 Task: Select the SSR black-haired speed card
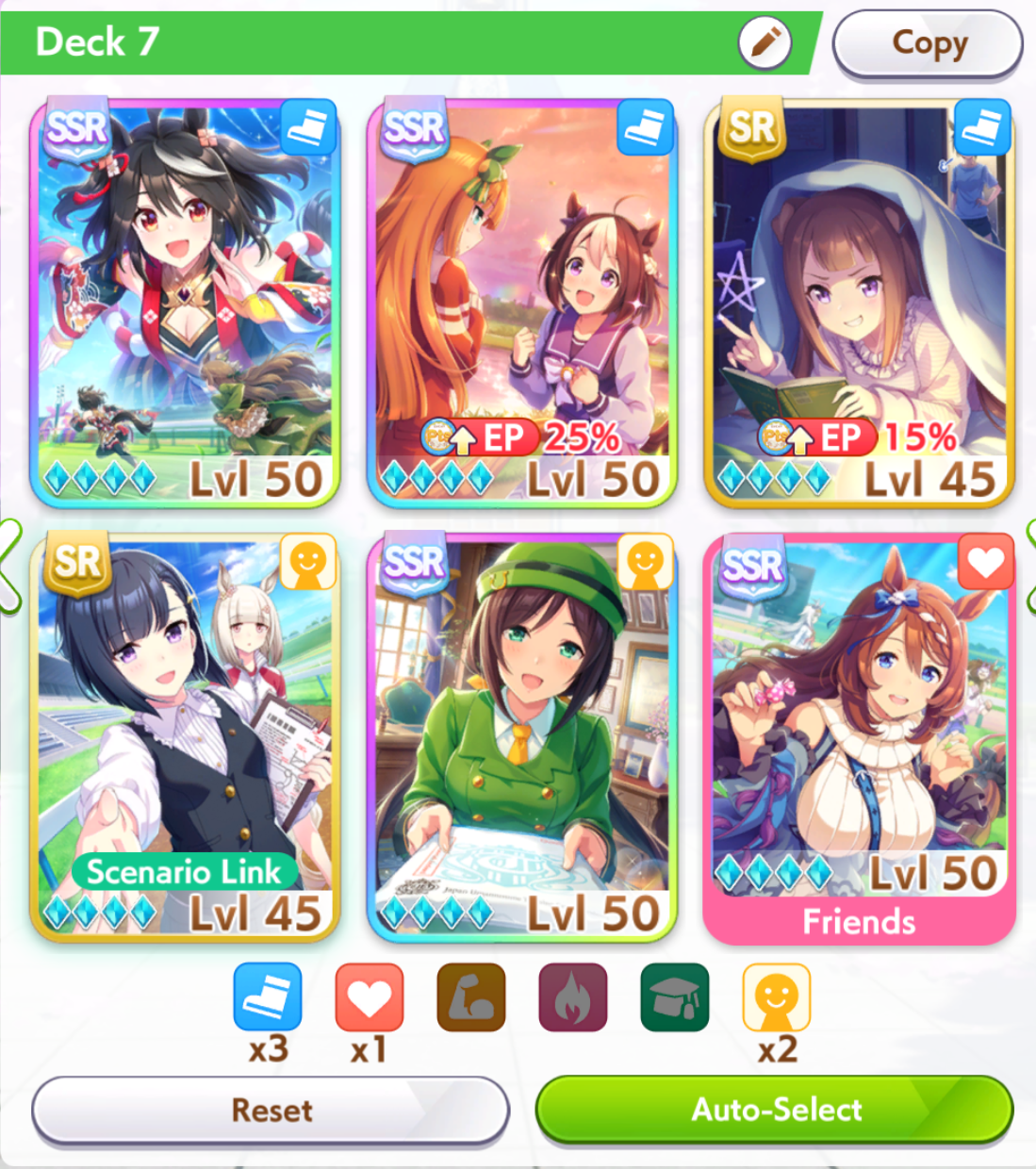point(185,304)
